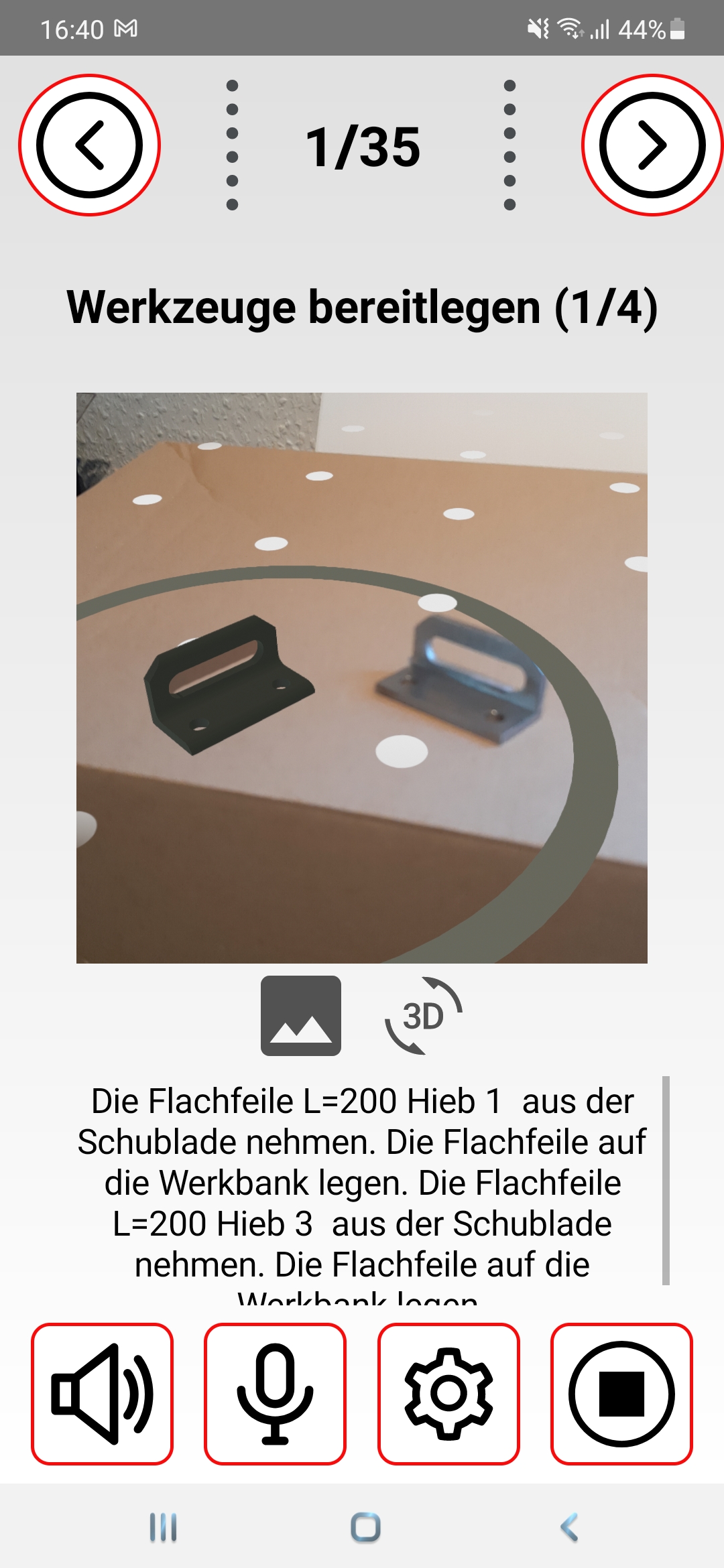Stop the current instruction session

pyautogui.click(x=621, y=1394)
